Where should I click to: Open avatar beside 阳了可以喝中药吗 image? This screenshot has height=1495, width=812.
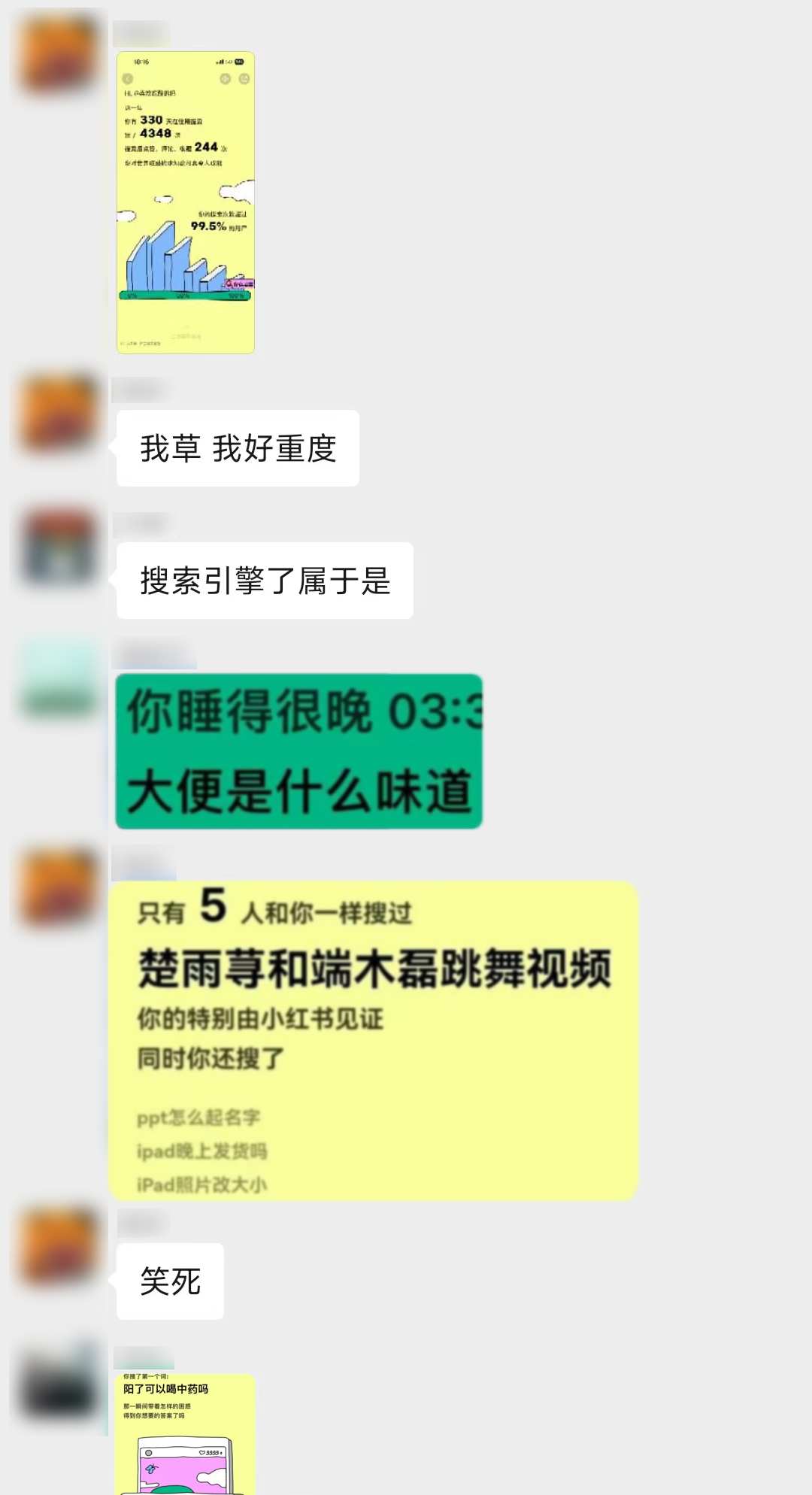click(x=59, y=1384)
